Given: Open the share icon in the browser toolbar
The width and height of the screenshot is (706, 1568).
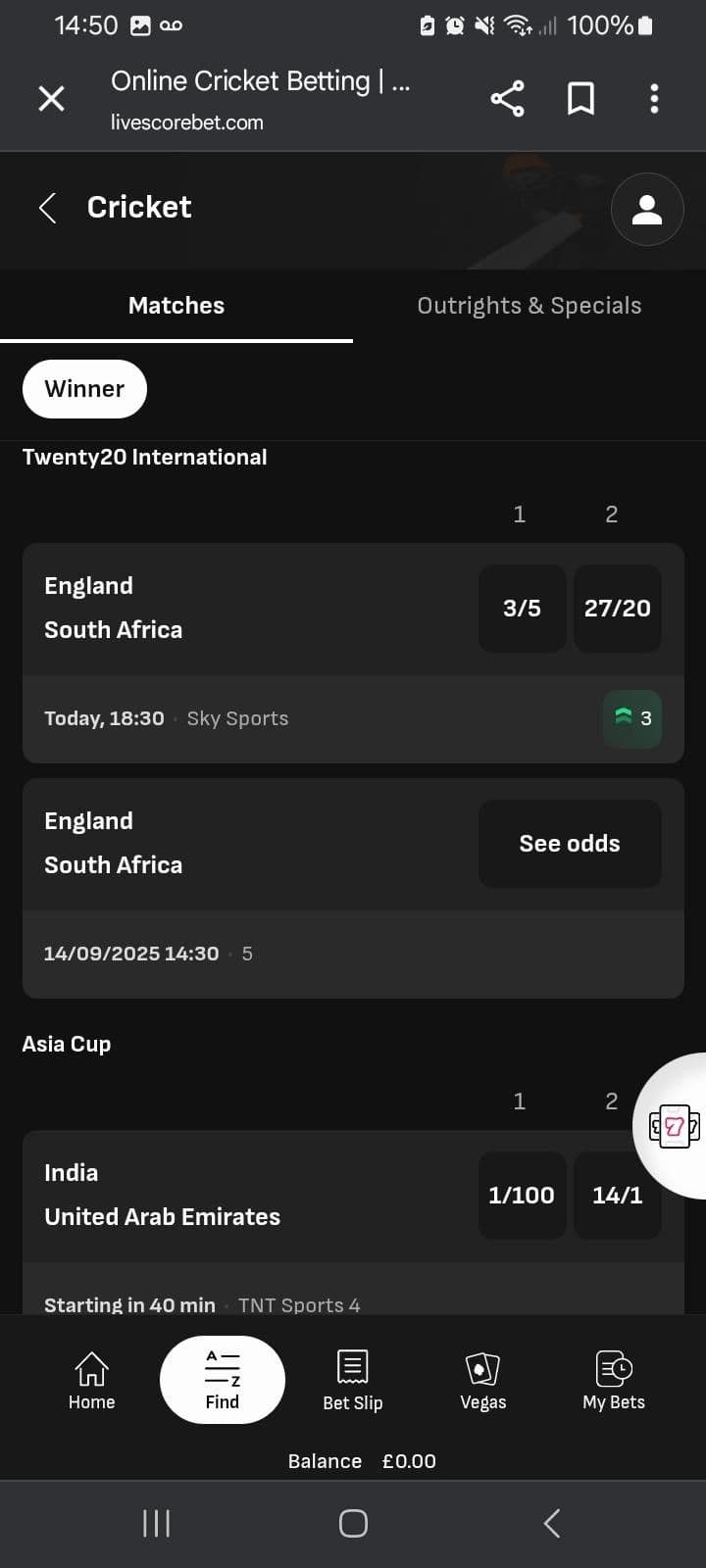Looking at the screenshot, I should [x=507, y=98].
